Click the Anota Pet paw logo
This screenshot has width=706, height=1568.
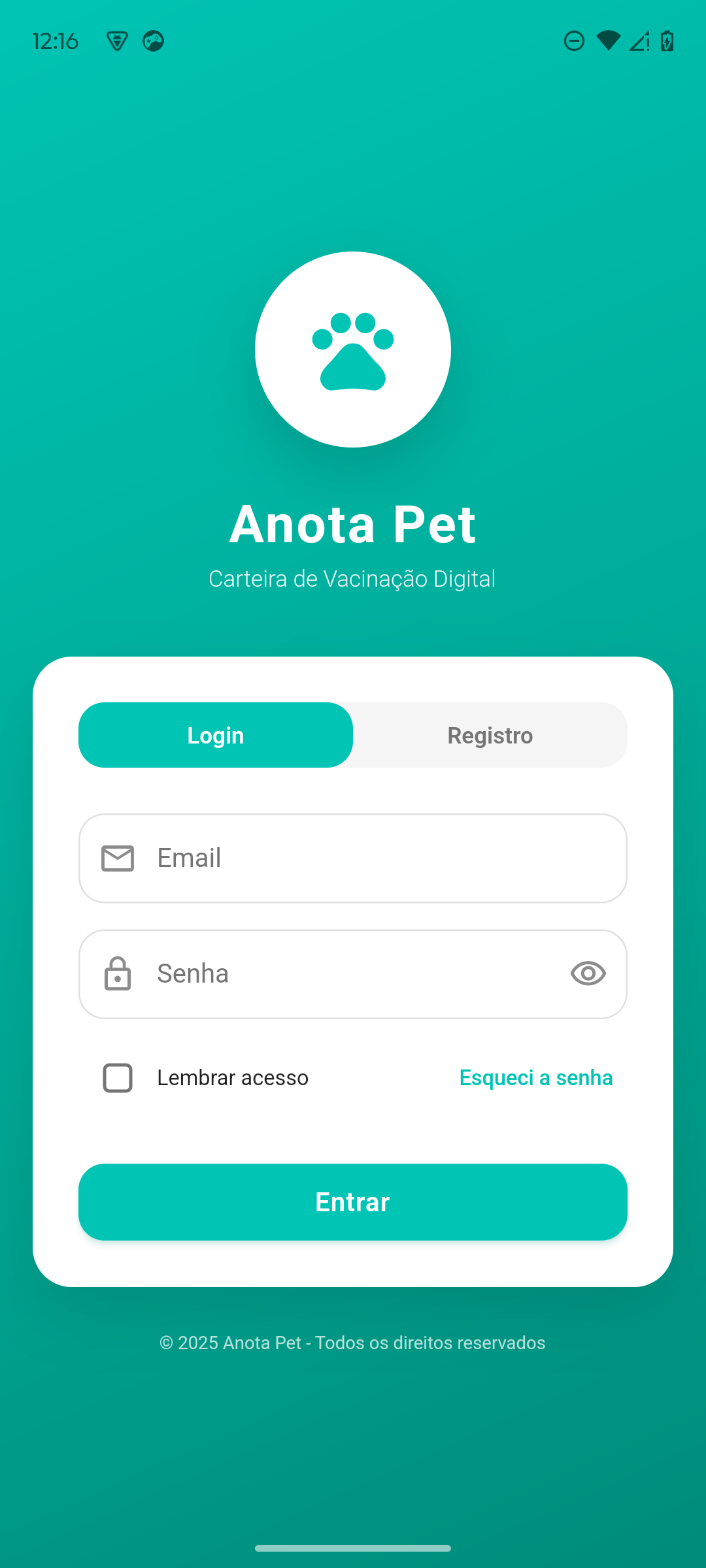click(x=353, y=349)
